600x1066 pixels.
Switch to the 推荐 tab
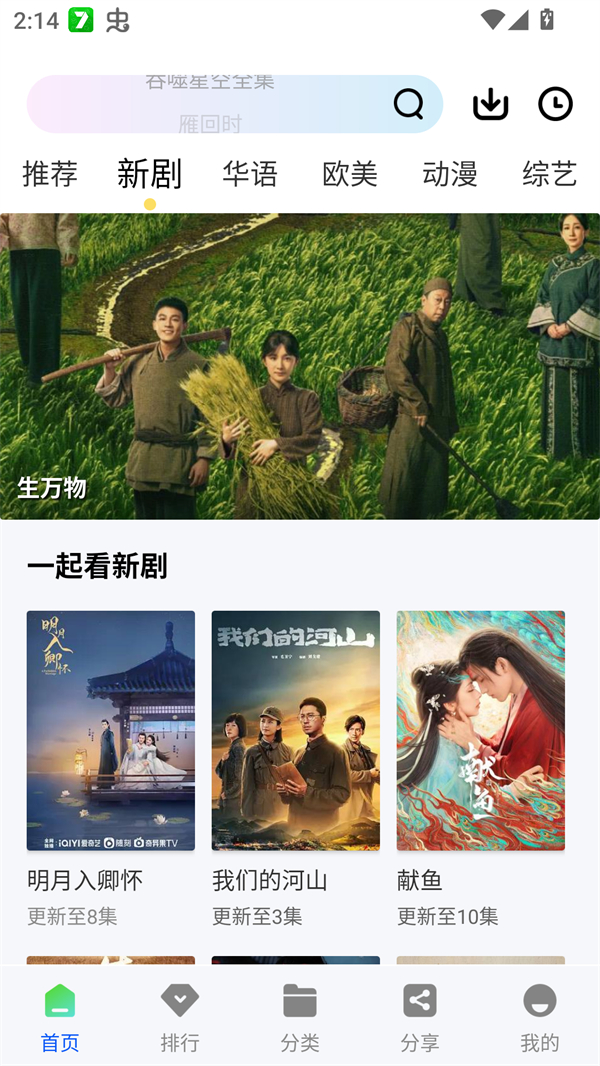pyautogui.click(x=50, y=174)
